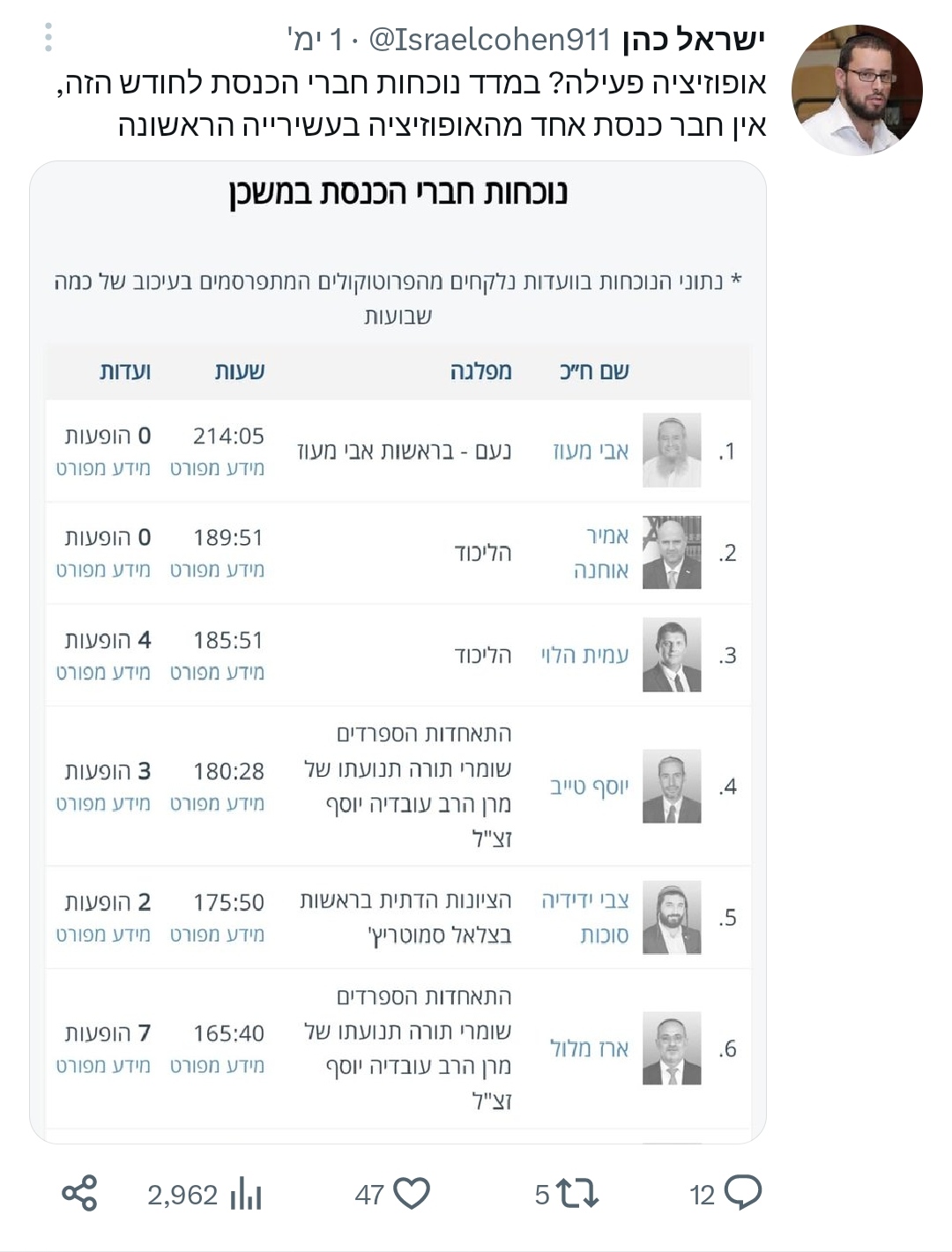Reply to the tweet via comment icon
The width and height of the screenshot is (952, 1252).
[743, 1193]
